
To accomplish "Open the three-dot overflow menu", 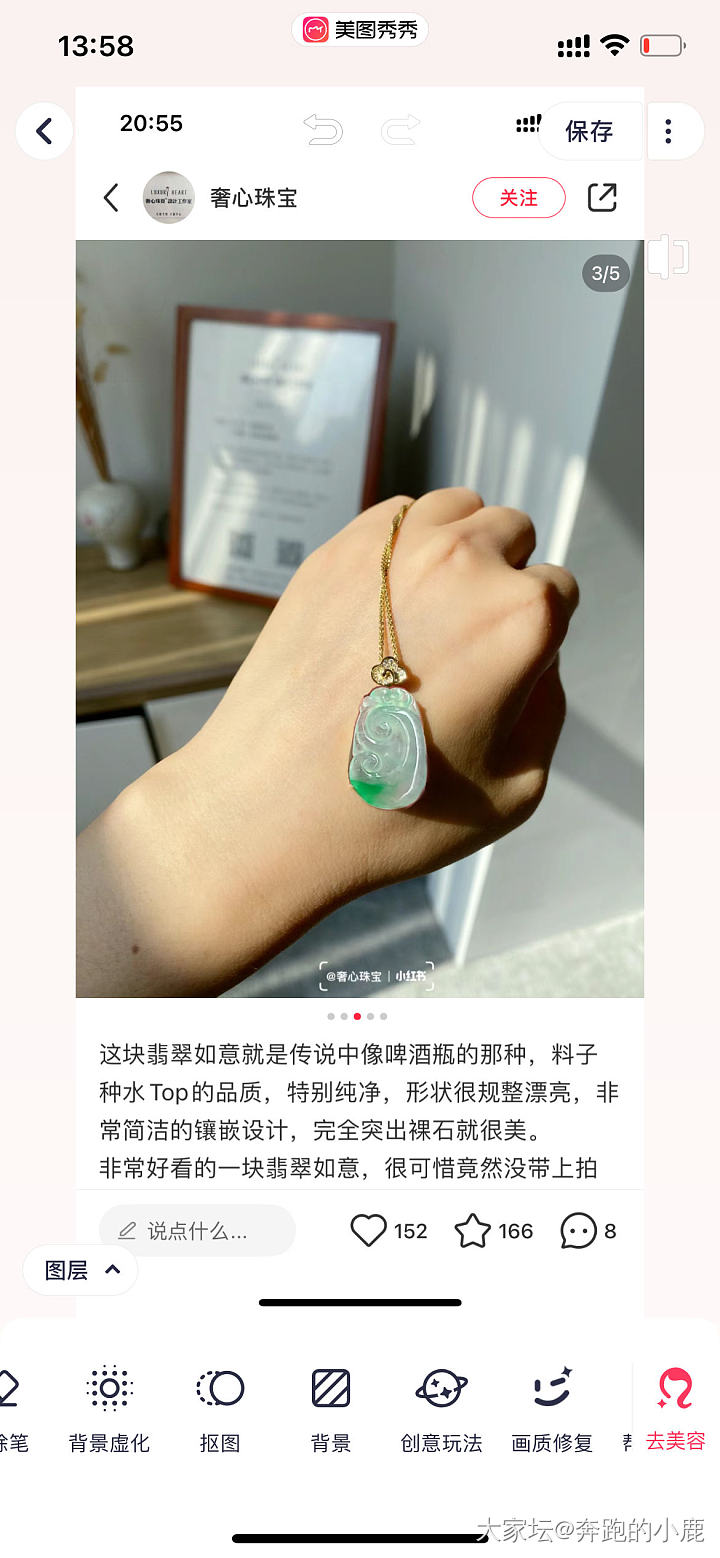I will pos(669,131).
